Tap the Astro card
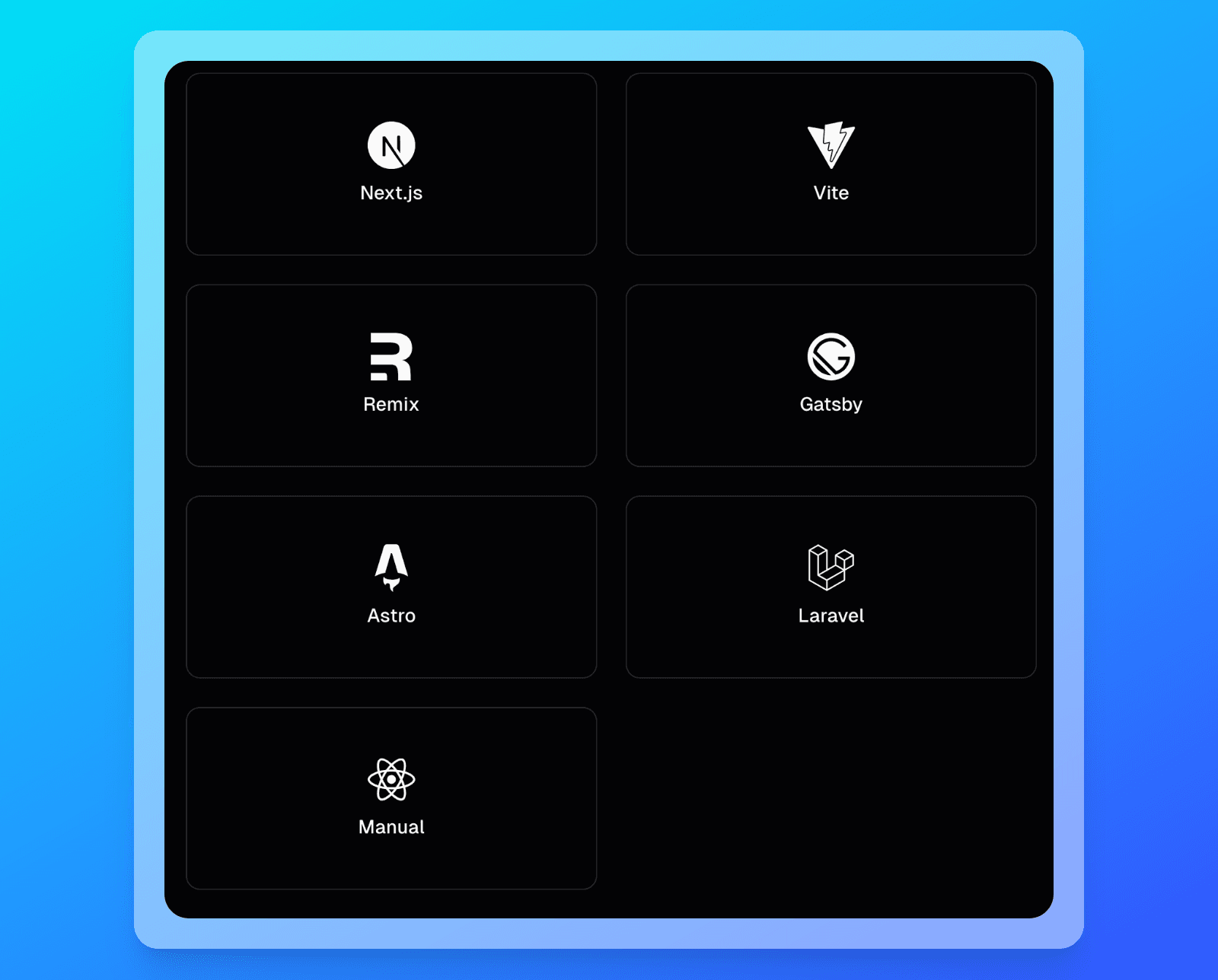This screenshot has height=980, width=1218. coord(391,587)
